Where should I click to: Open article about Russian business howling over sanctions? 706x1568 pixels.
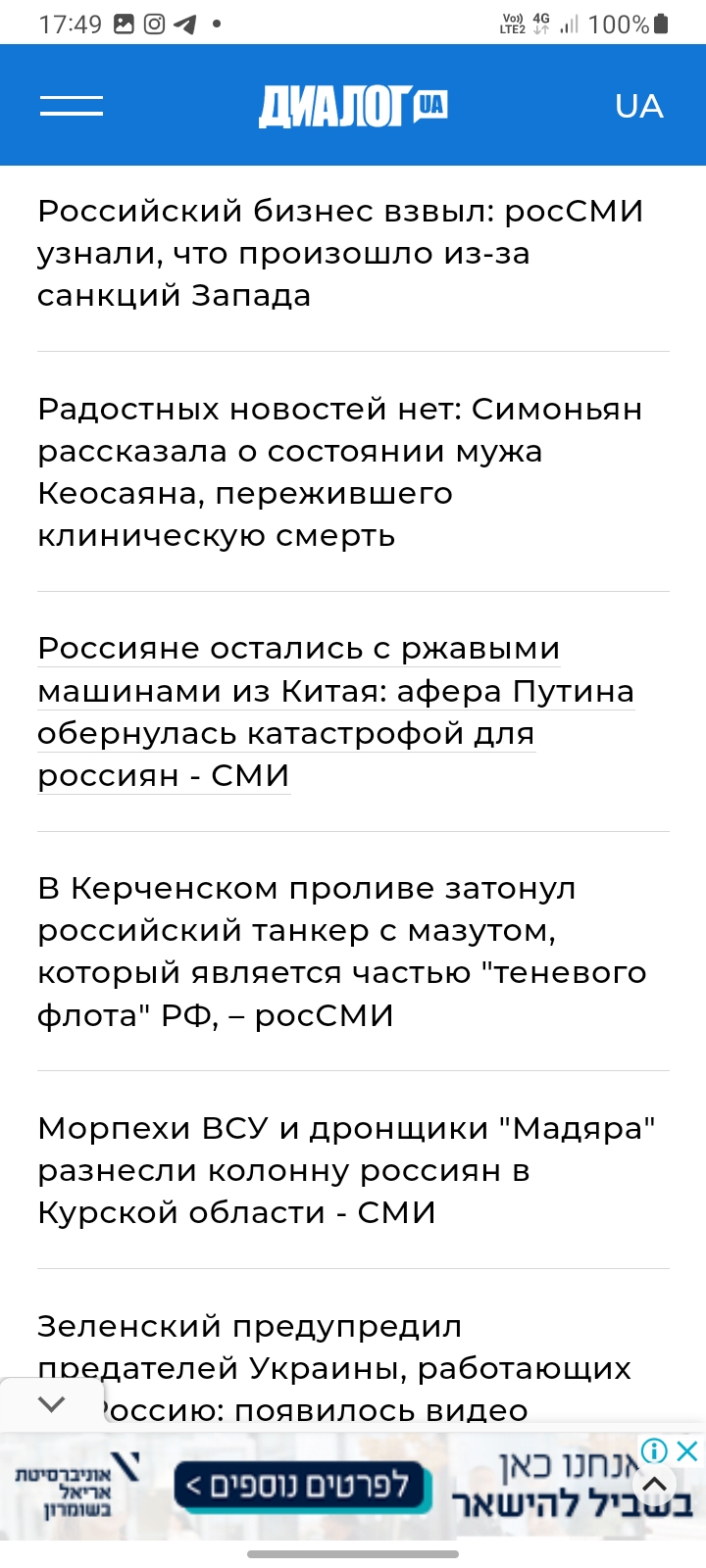(340, 253)
